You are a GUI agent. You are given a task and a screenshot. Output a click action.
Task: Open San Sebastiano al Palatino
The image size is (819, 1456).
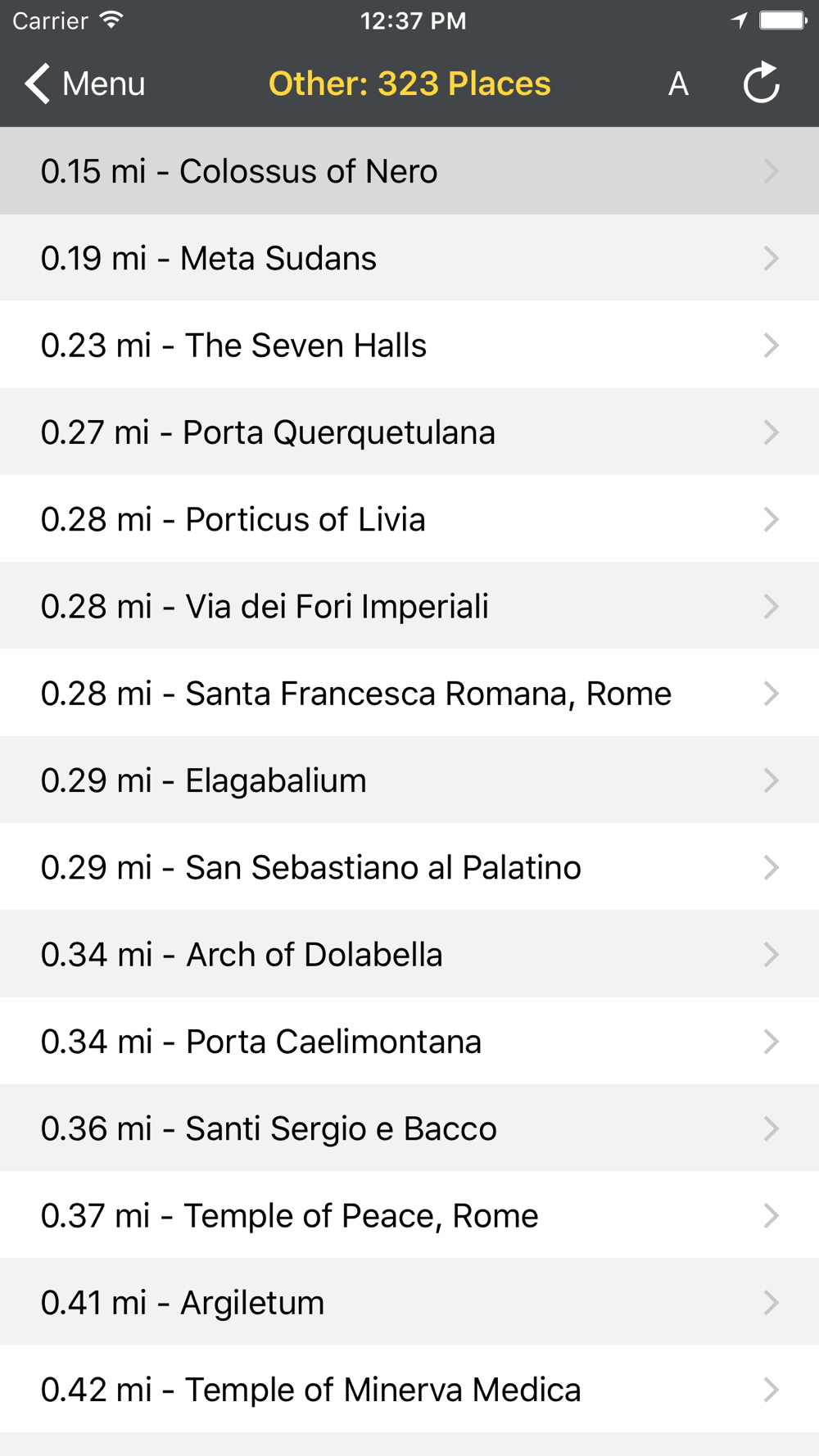point(409,866)
